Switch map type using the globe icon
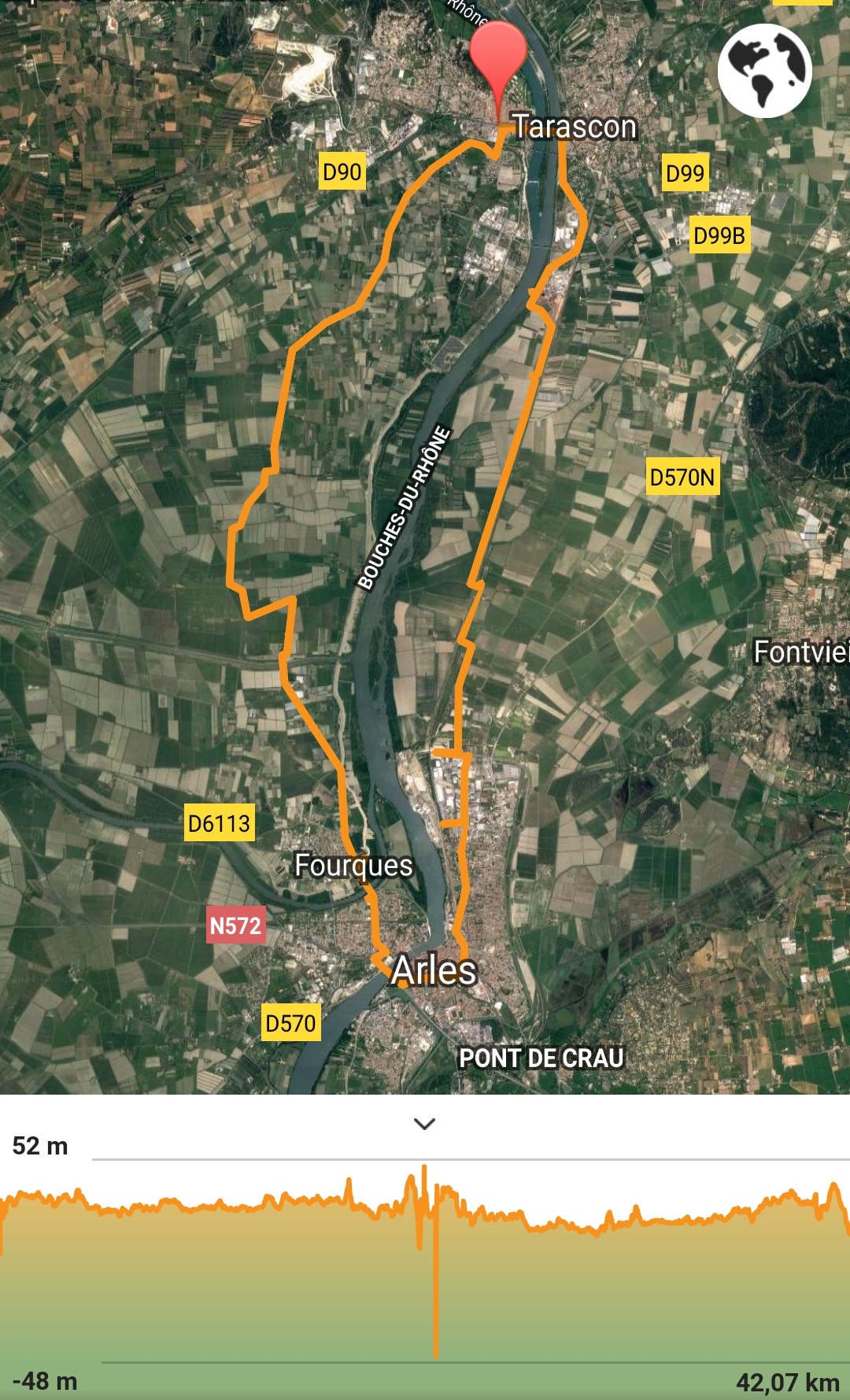Screen dimensions: 850x1400 pyautogui.click(x=765, y=71)
